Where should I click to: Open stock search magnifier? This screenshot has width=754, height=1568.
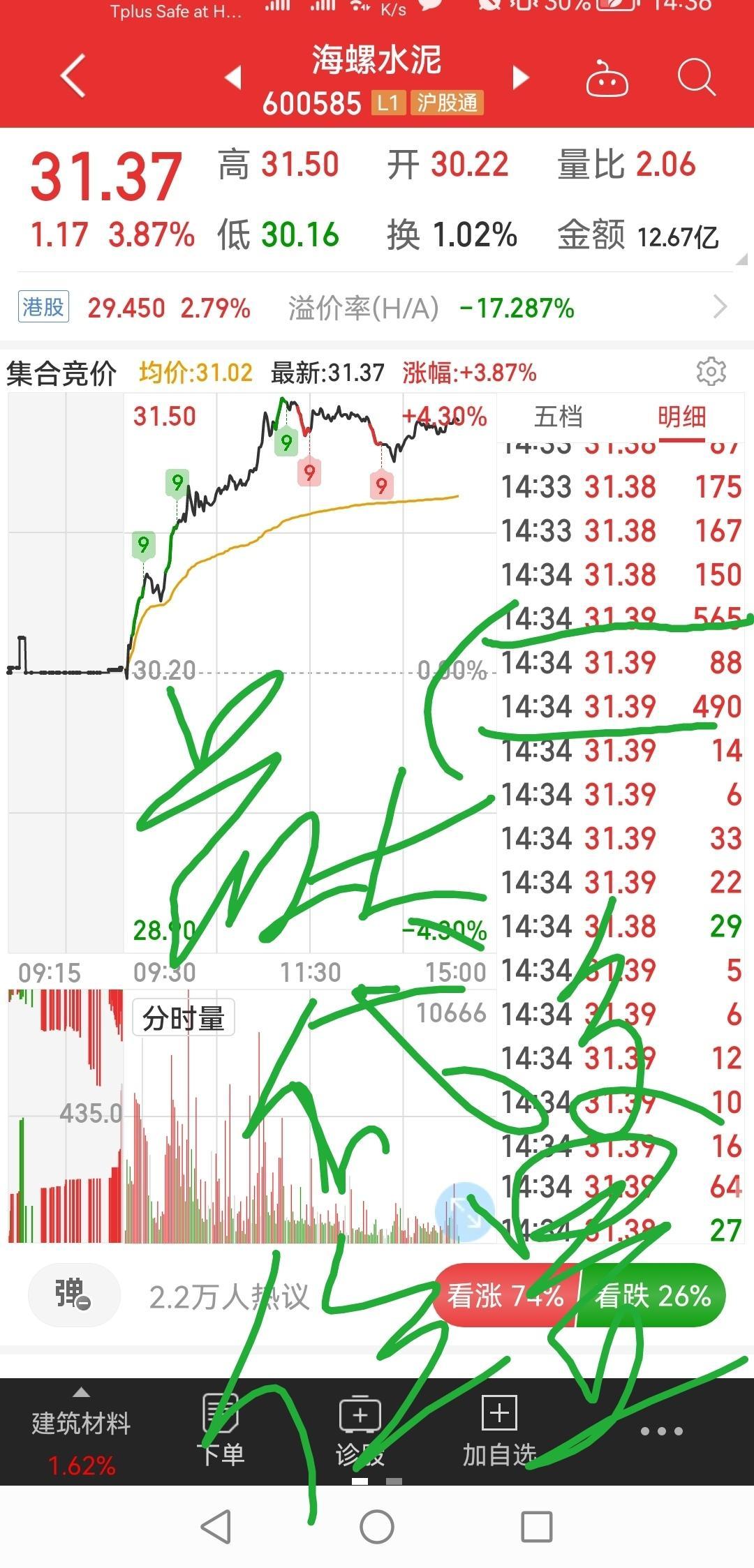tap(696, 77)
